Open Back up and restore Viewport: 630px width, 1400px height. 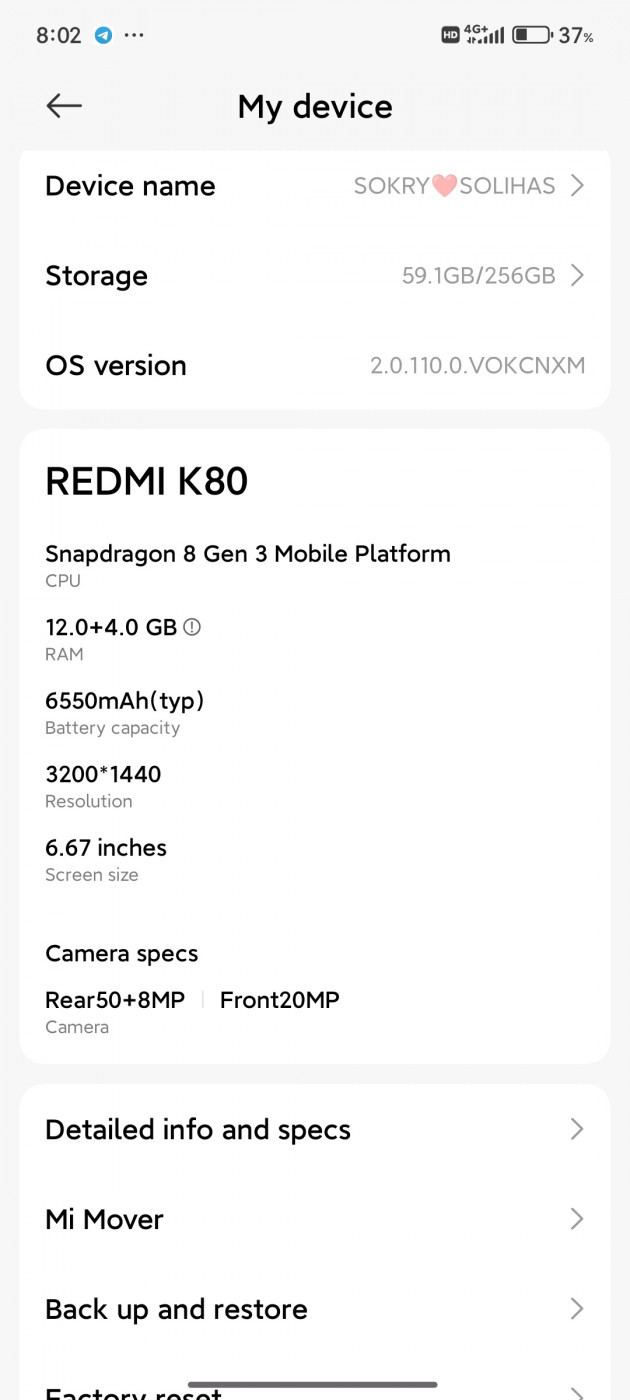click(x=315, y=1310)
